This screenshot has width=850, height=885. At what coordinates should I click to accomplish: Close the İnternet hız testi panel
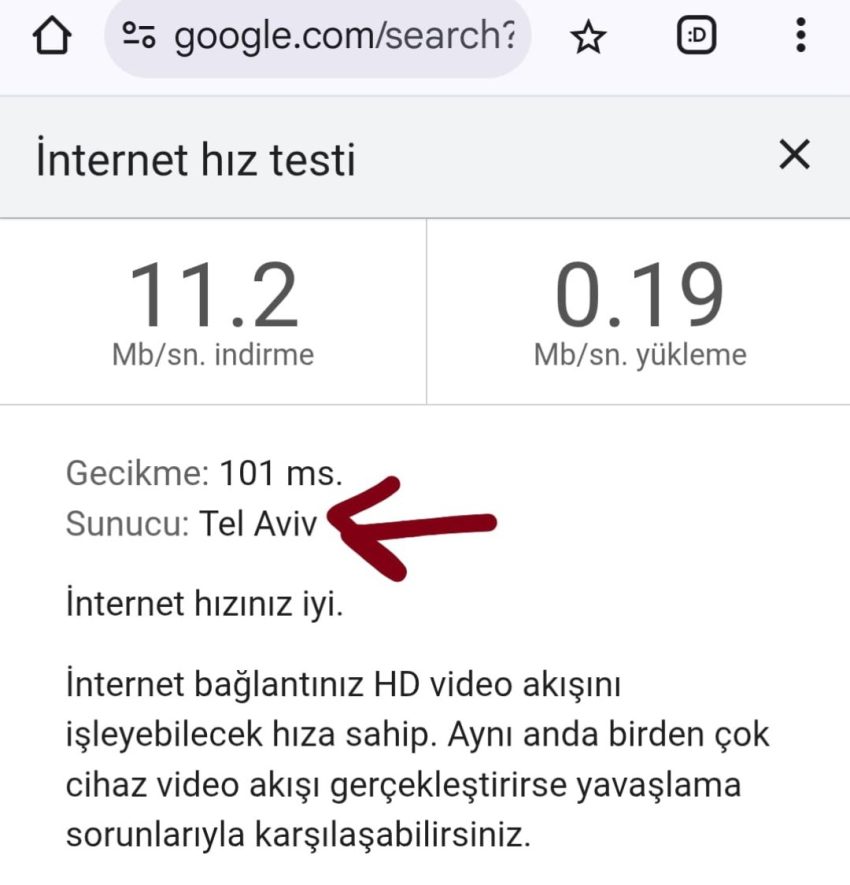pos(794,156)
